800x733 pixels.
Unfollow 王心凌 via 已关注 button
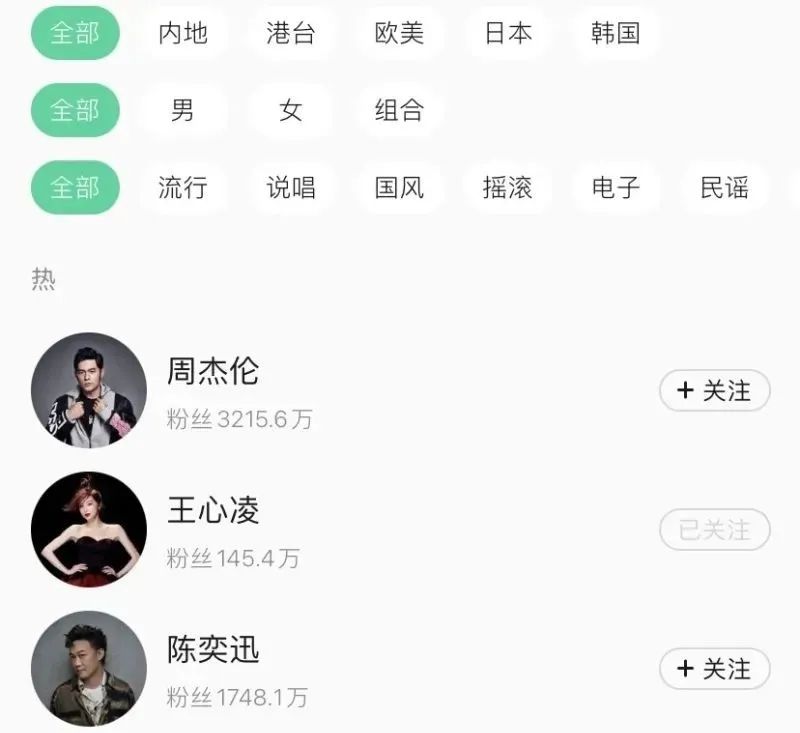pyautogui.click(x=714, y=530)
